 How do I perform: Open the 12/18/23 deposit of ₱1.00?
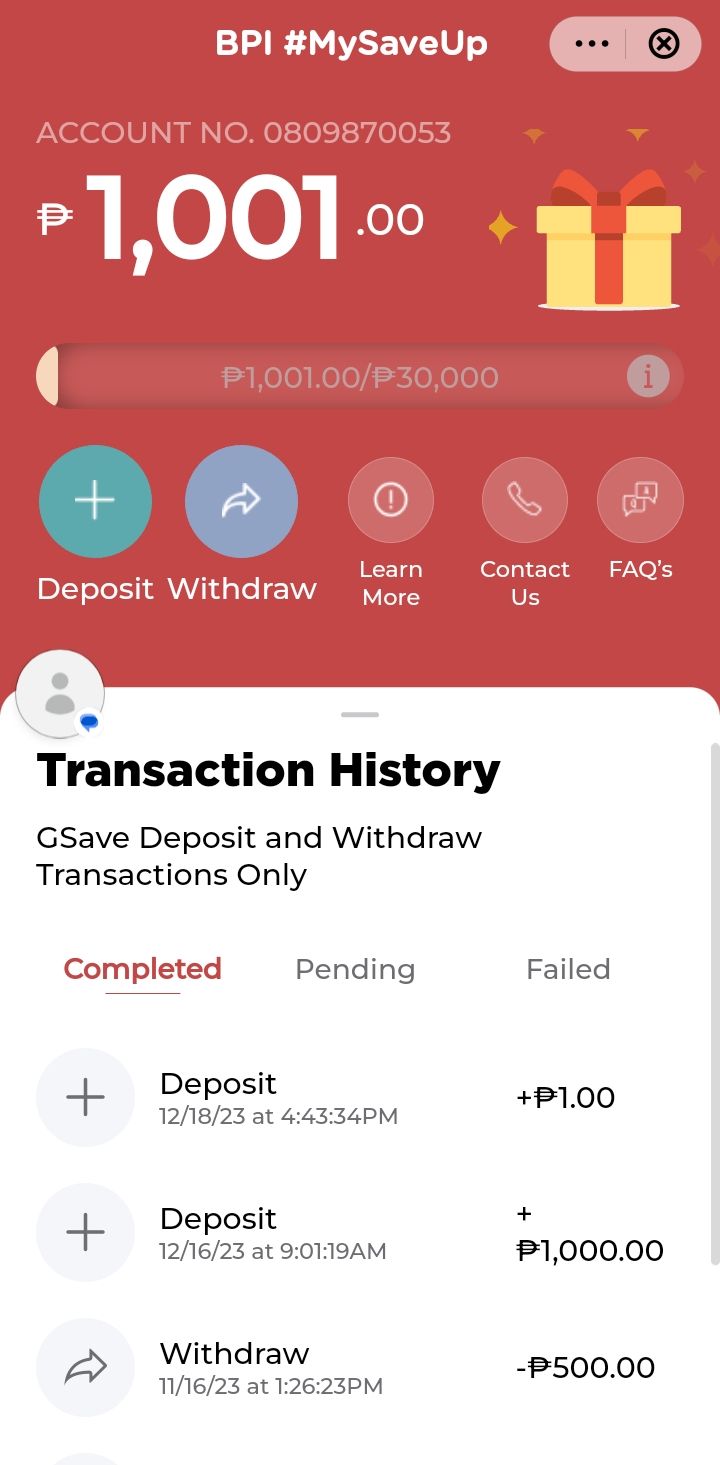click(360, 1097)
